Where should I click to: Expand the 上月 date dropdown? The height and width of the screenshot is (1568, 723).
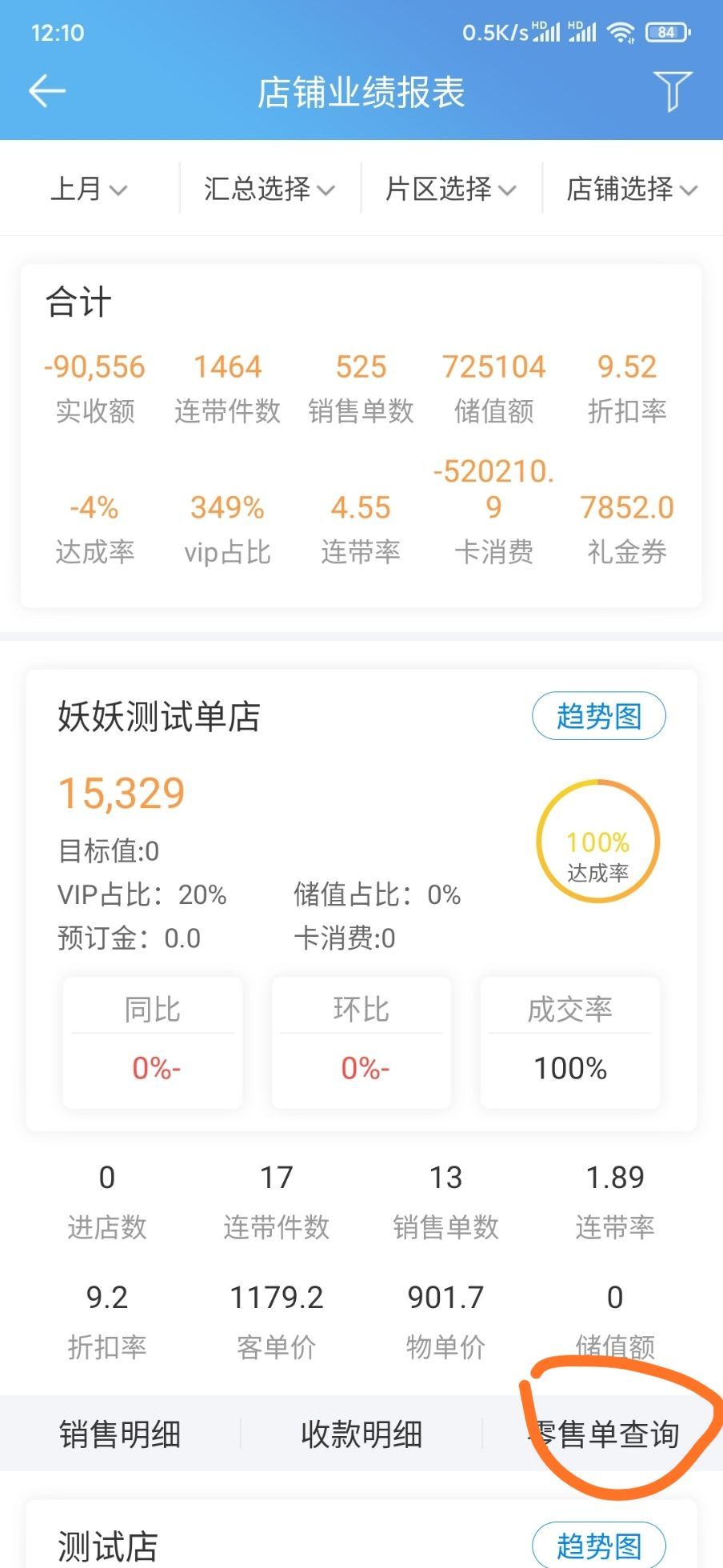[89, 190]
